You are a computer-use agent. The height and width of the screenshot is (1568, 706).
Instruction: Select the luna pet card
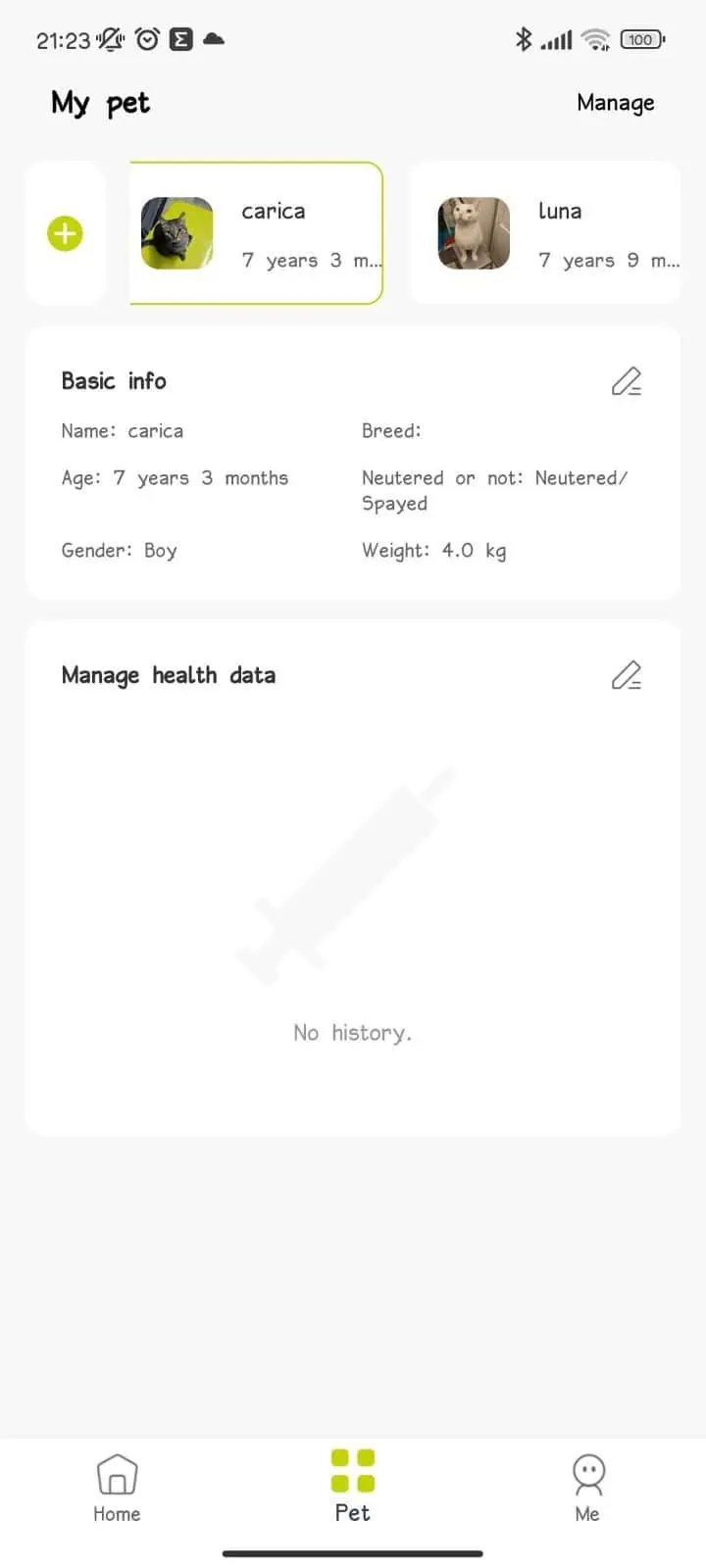(x=545, y=233)
